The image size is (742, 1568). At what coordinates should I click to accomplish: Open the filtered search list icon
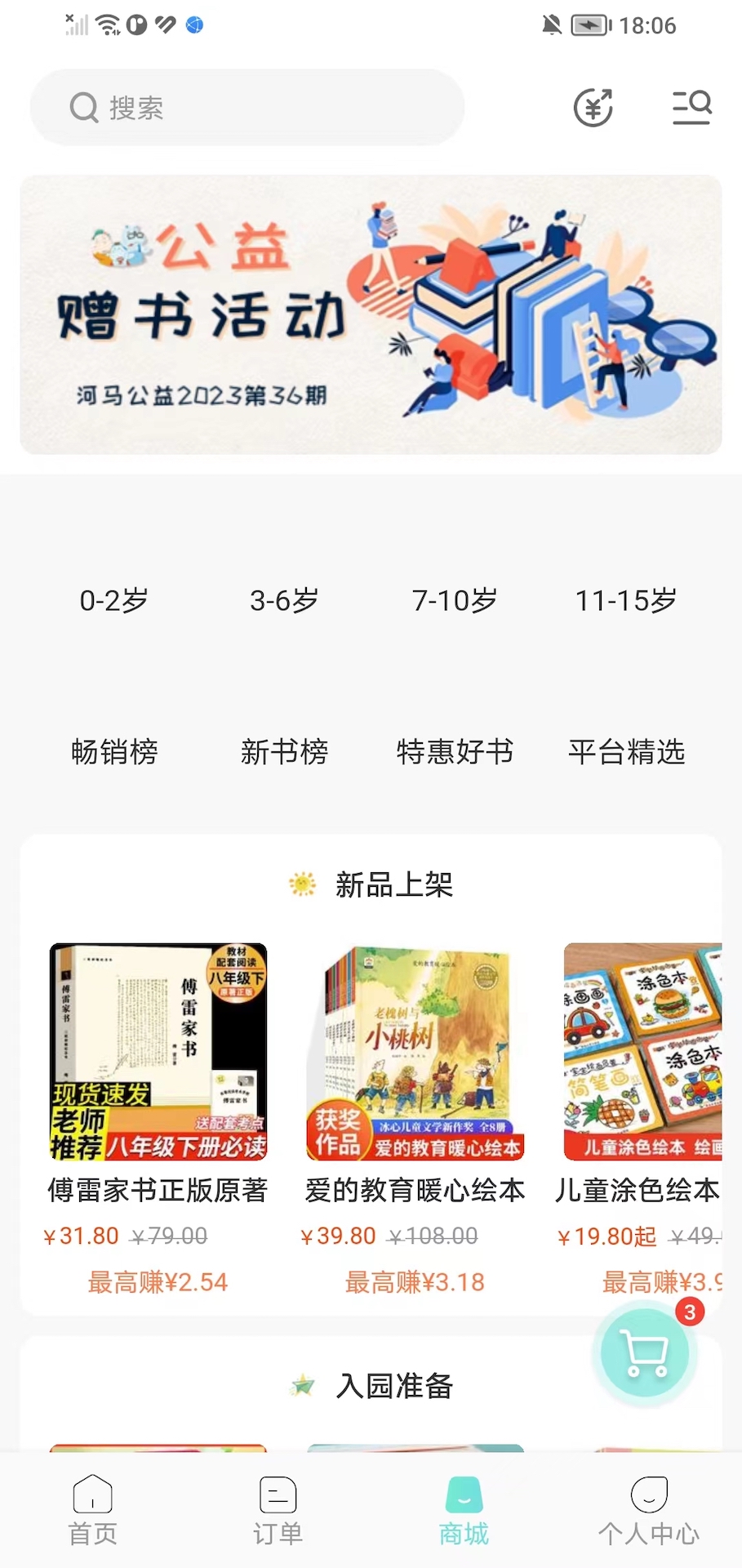click(691, 107)
